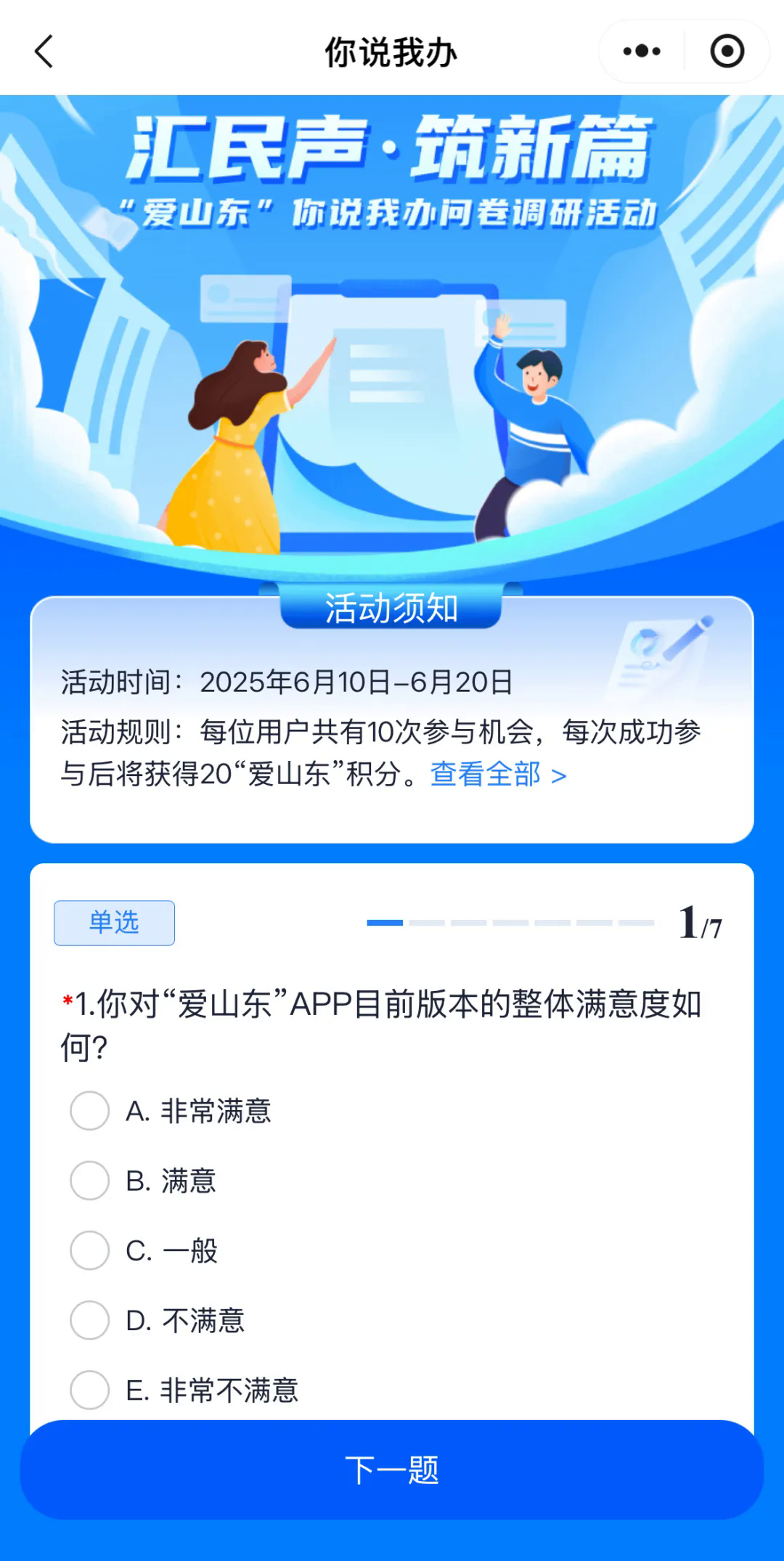This screenshot has height=1561, width=784.
Task: Open the 查看全部 rules link
Action: 498,775
